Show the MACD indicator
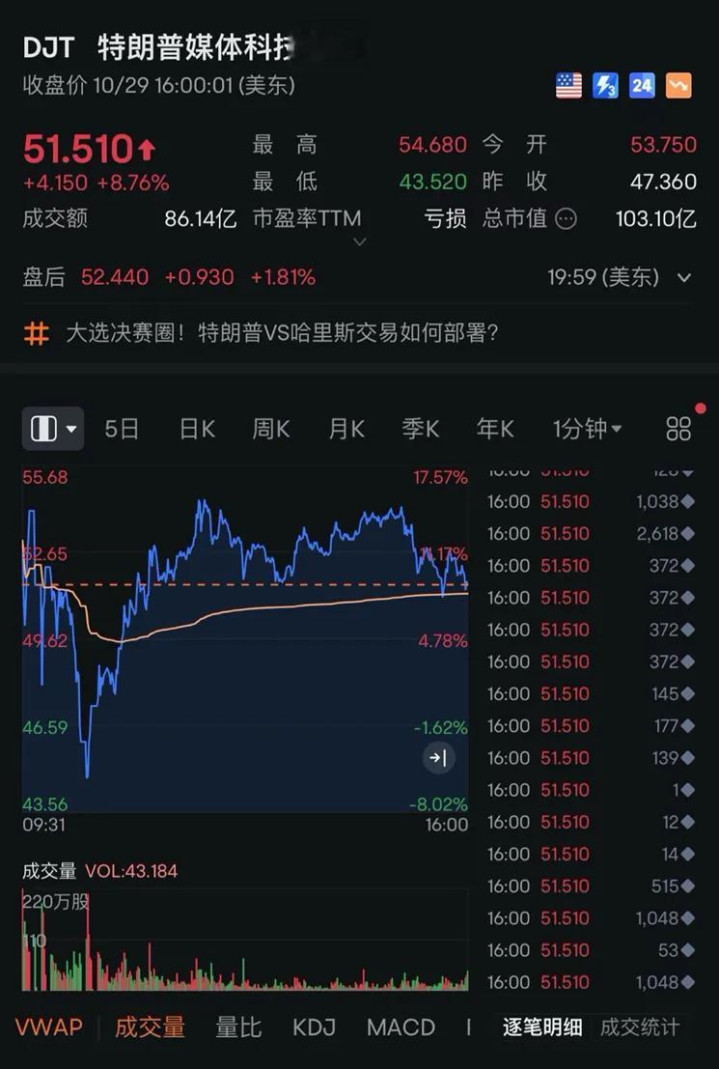The width and height of the screenshot is (719, 1069). (x=400, y=1027)
